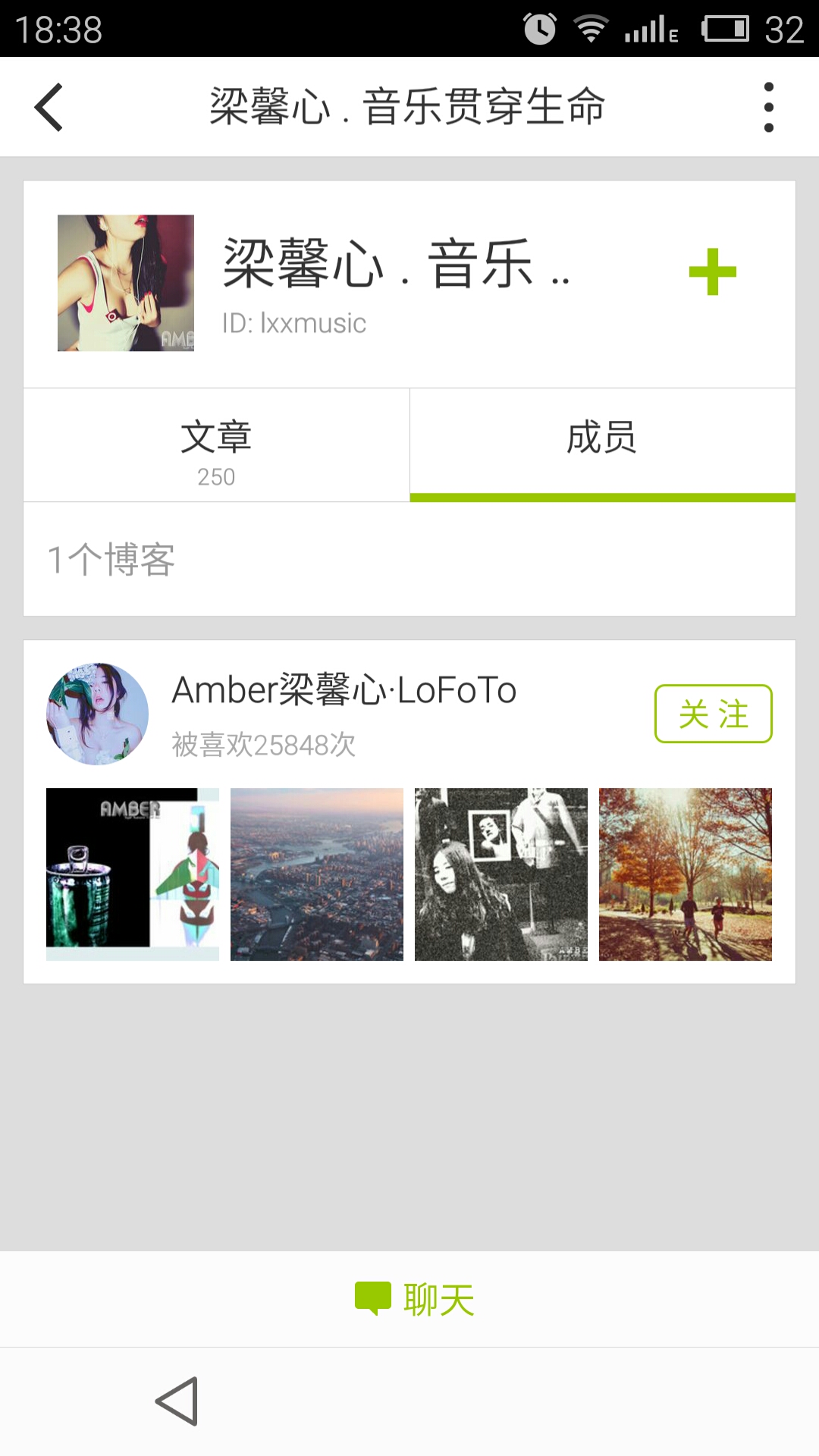Select the 成员 tab
The width and height of the screenshot is (819, 1456).
coord(602,445)
